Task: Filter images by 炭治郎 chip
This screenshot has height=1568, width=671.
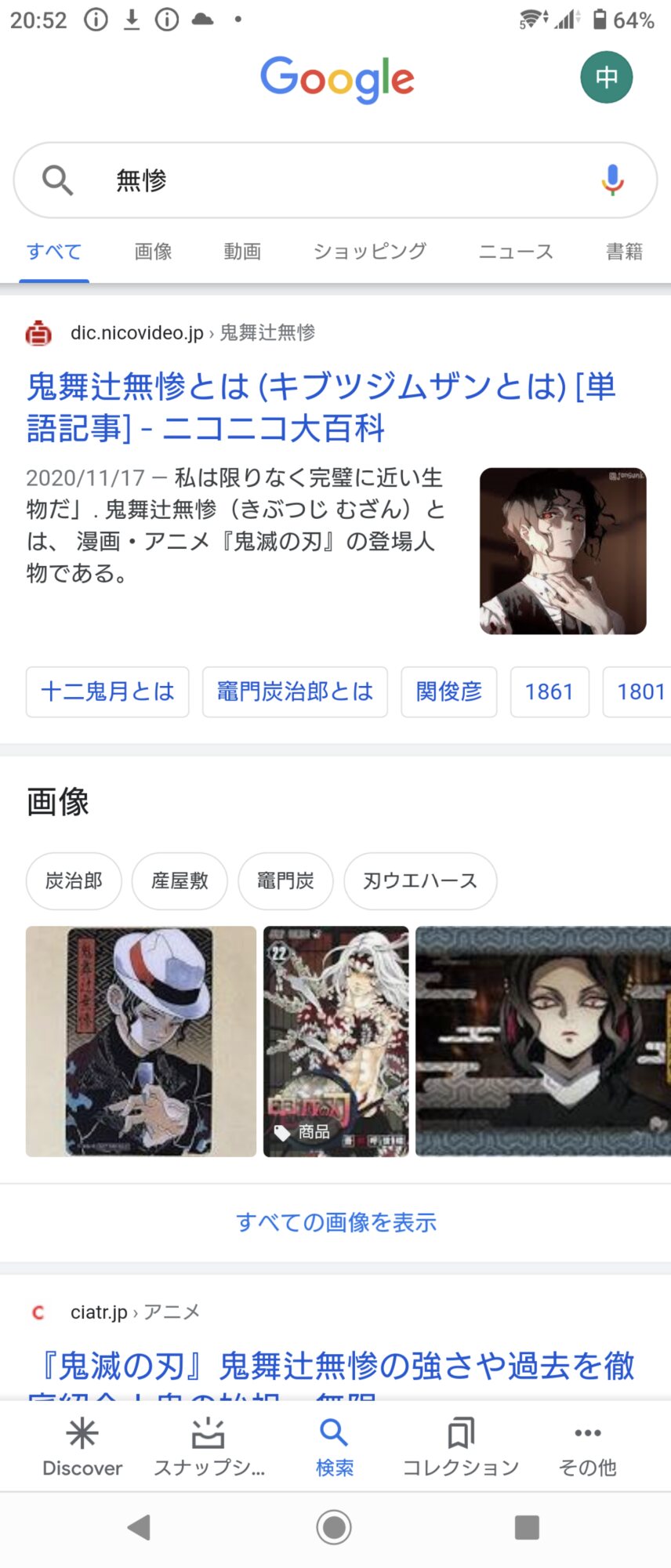Action: (x=74, y=881)
